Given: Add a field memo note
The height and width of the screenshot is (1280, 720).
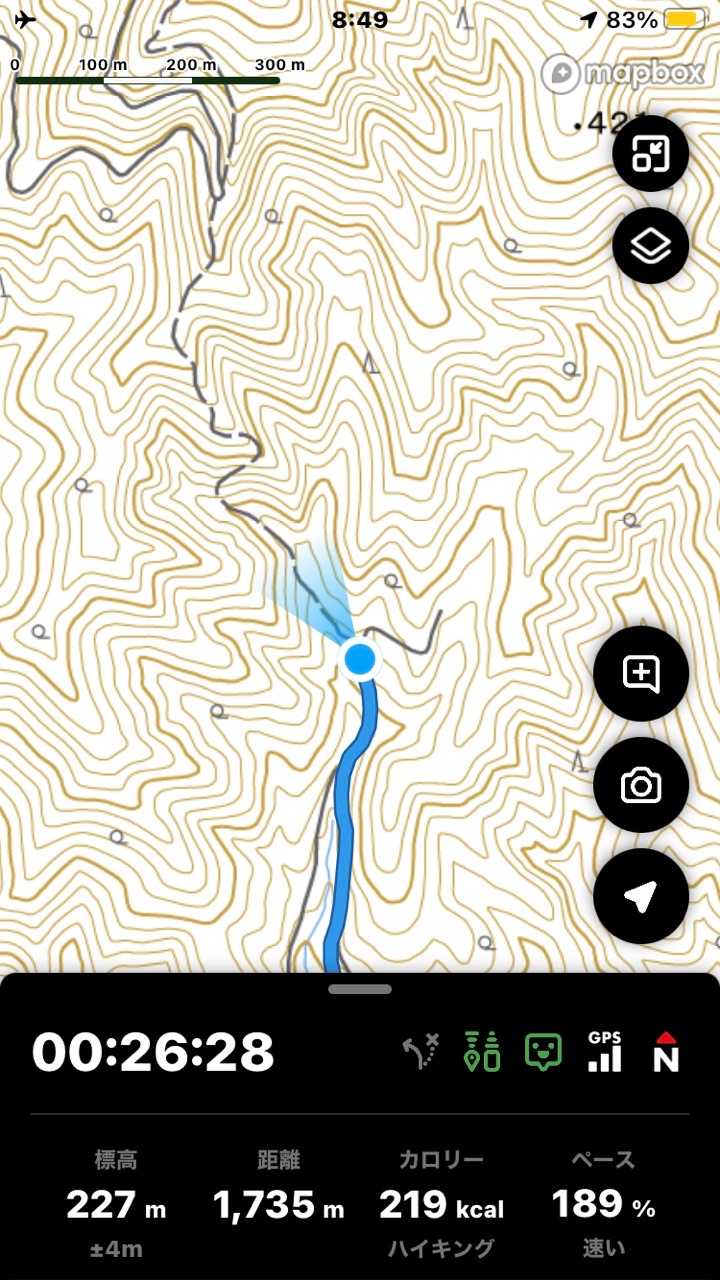Looking at the screenshot, I should click(641, 674).
